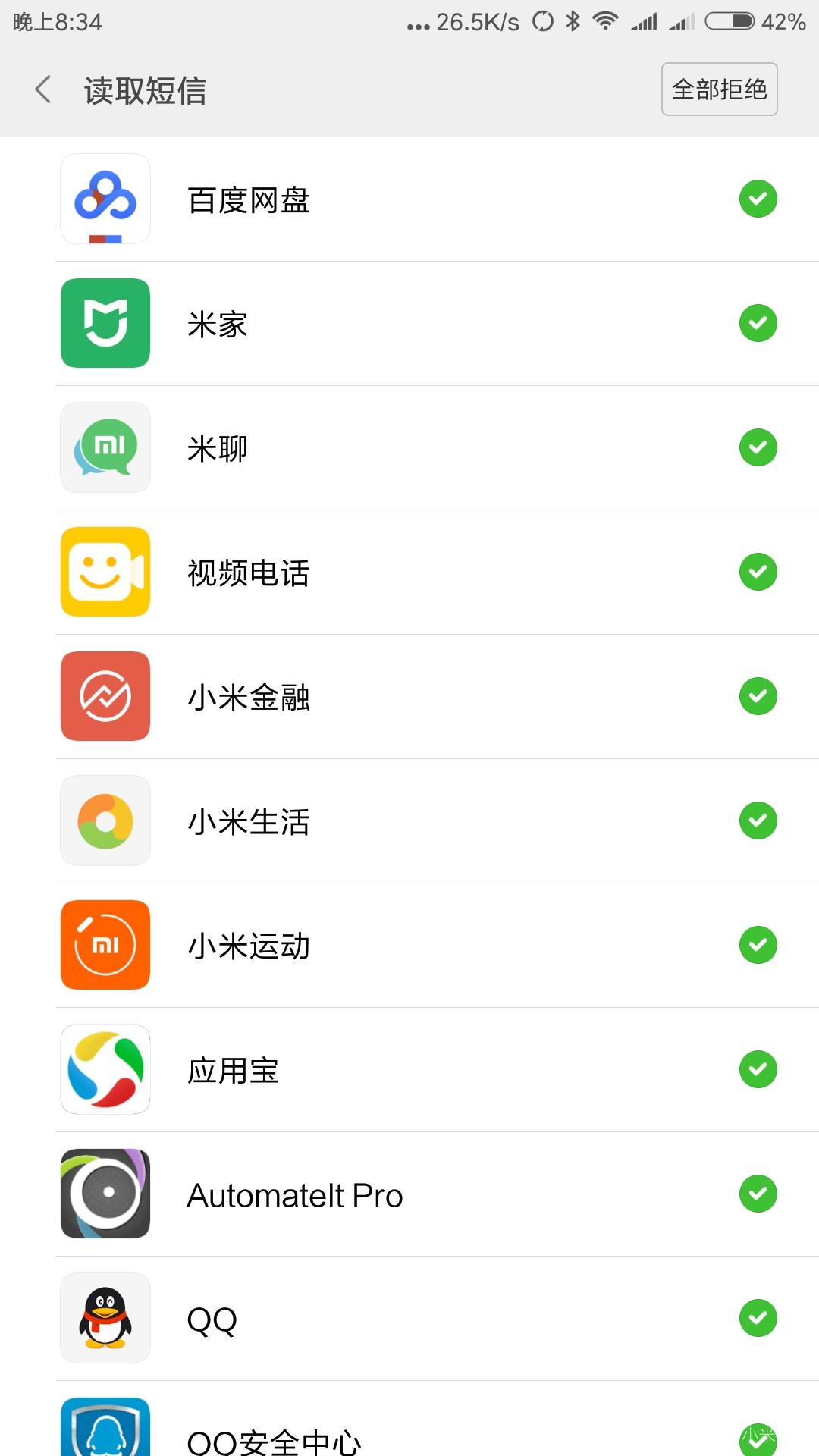Disable SMS access for 米聊

758,447
